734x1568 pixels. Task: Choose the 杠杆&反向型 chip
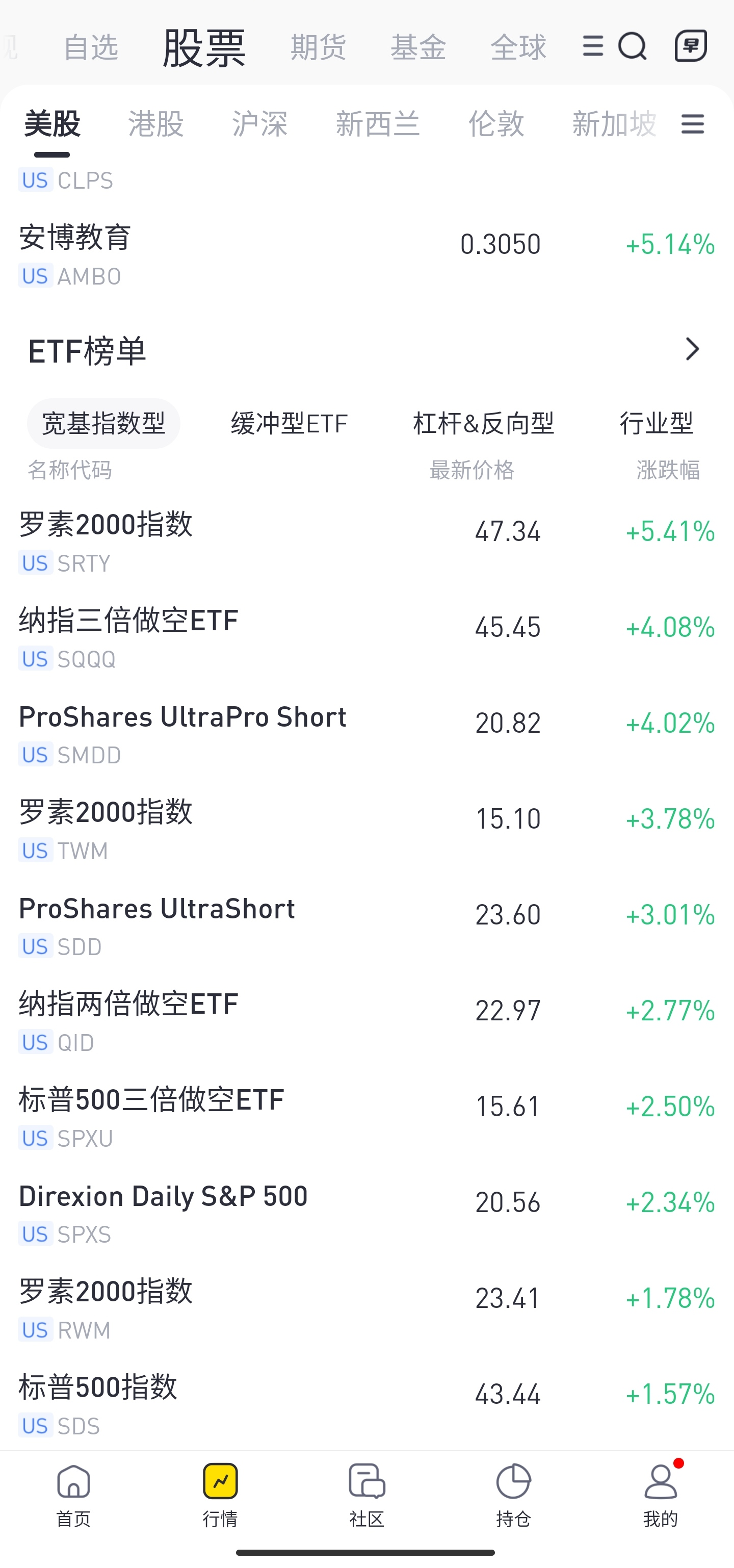click(484, 424)
